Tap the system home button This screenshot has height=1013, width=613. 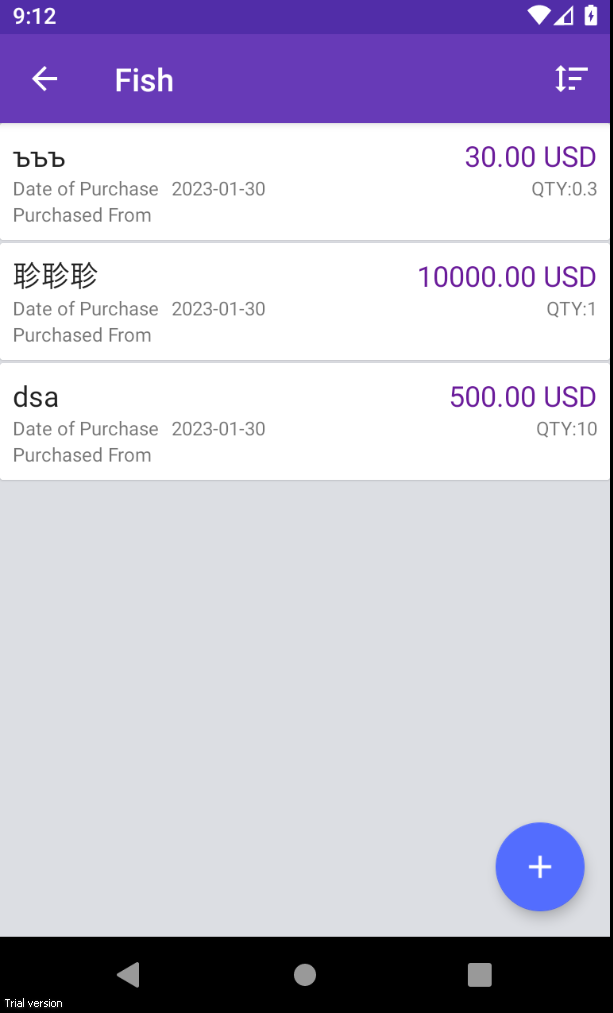(305, 975)
